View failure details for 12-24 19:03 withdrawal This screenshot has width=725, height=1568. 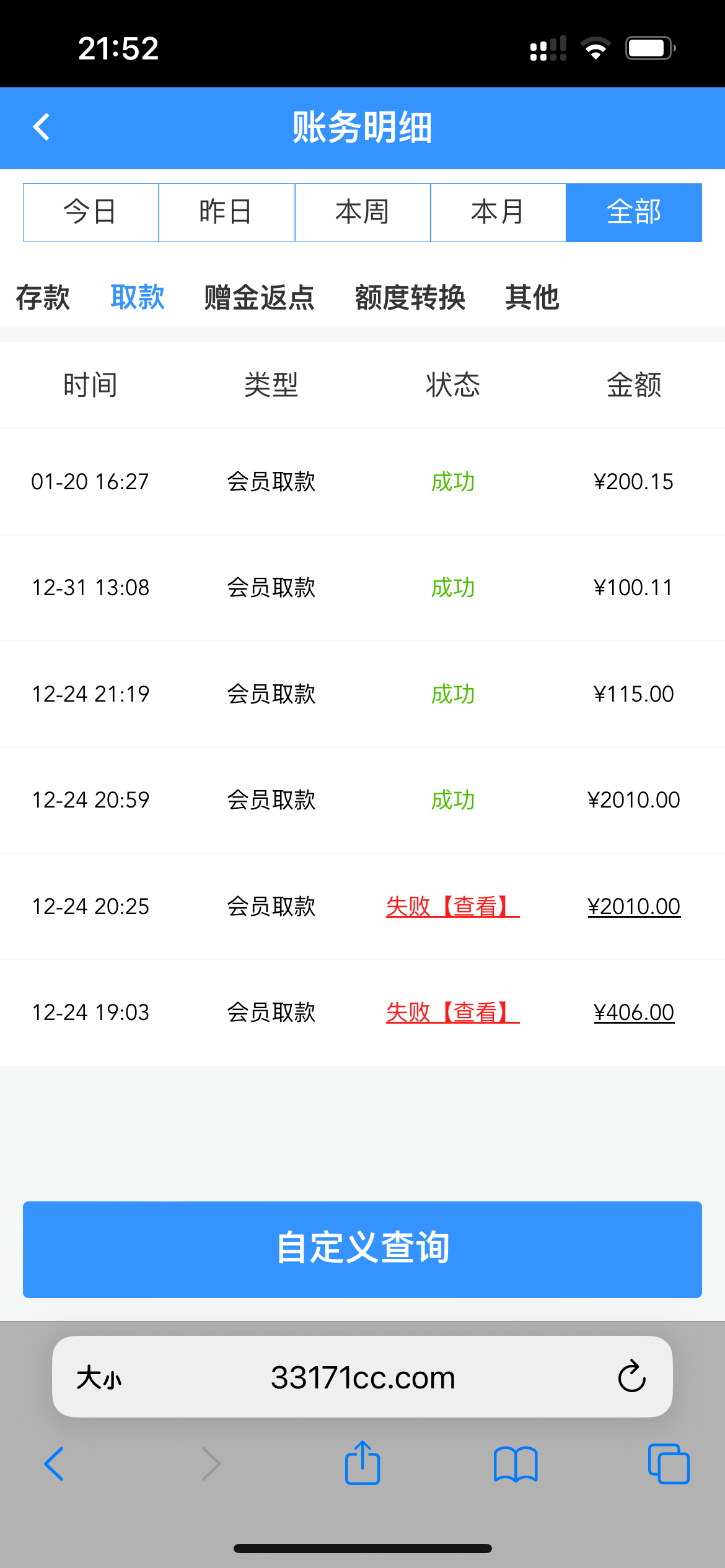452,1013
